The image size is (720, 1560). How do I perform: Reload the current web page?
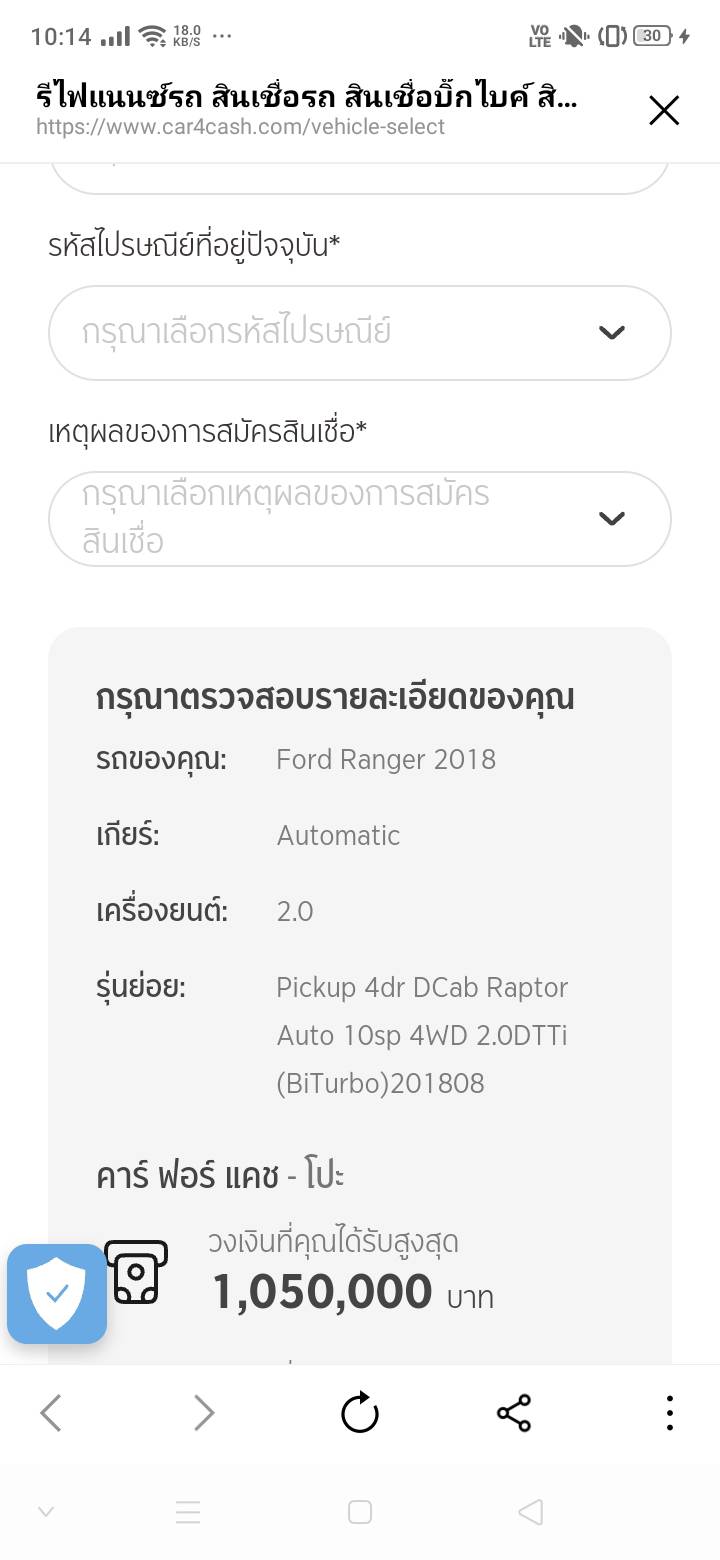(x=359, y=1413)
